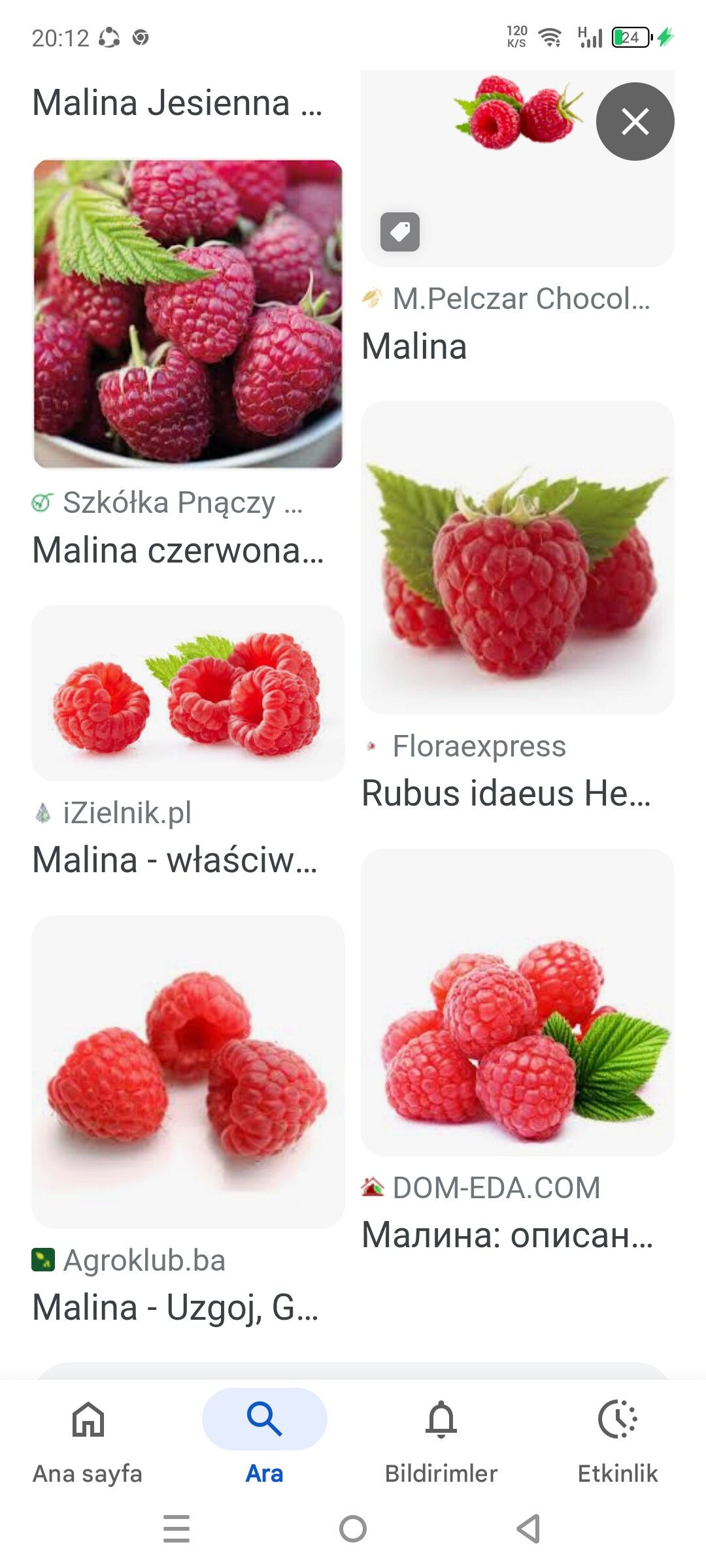View the Floraexpress Rubus idaeus raspberry image
706x1568 pixels.
point(517,557)
